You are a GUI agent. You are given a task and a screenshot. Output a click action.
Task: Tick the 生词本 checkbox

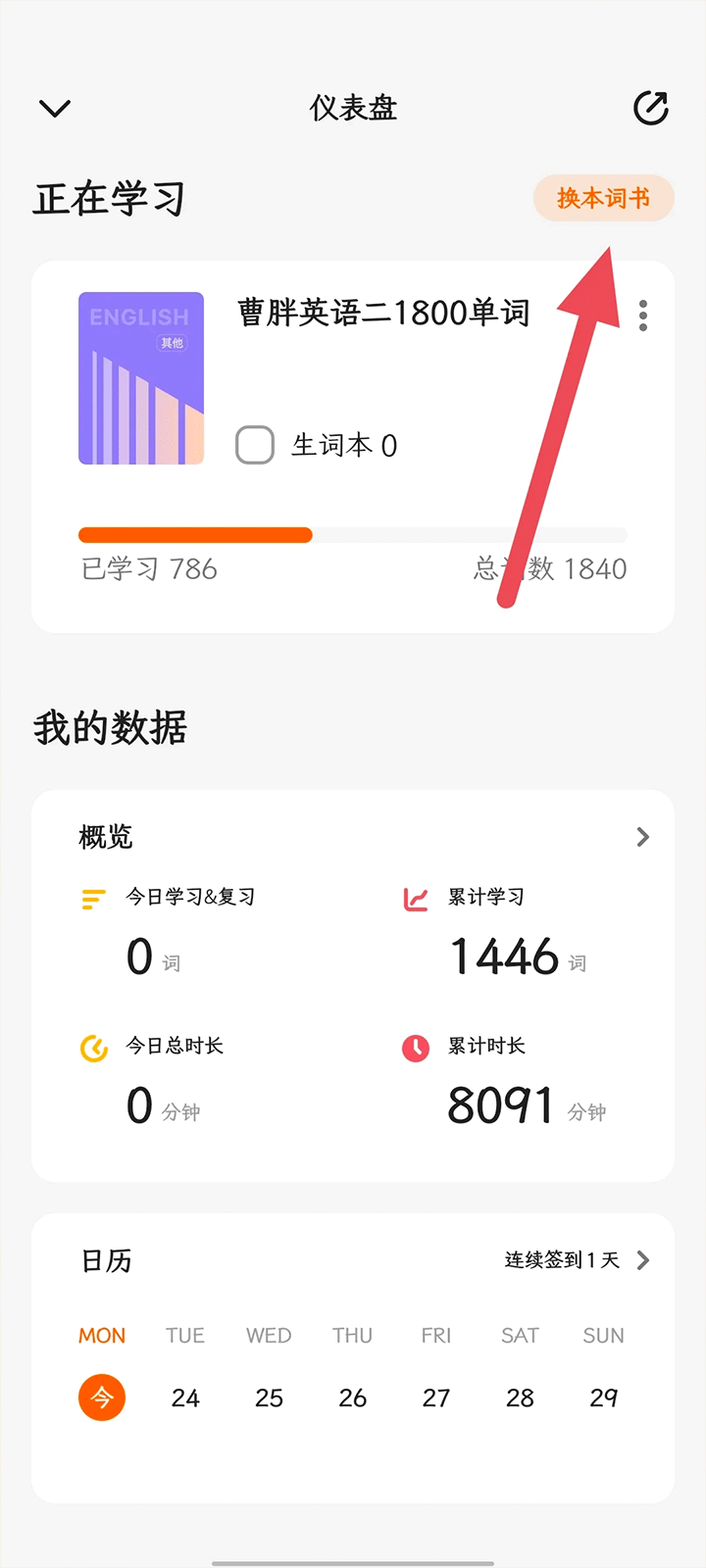coord(255,445)
